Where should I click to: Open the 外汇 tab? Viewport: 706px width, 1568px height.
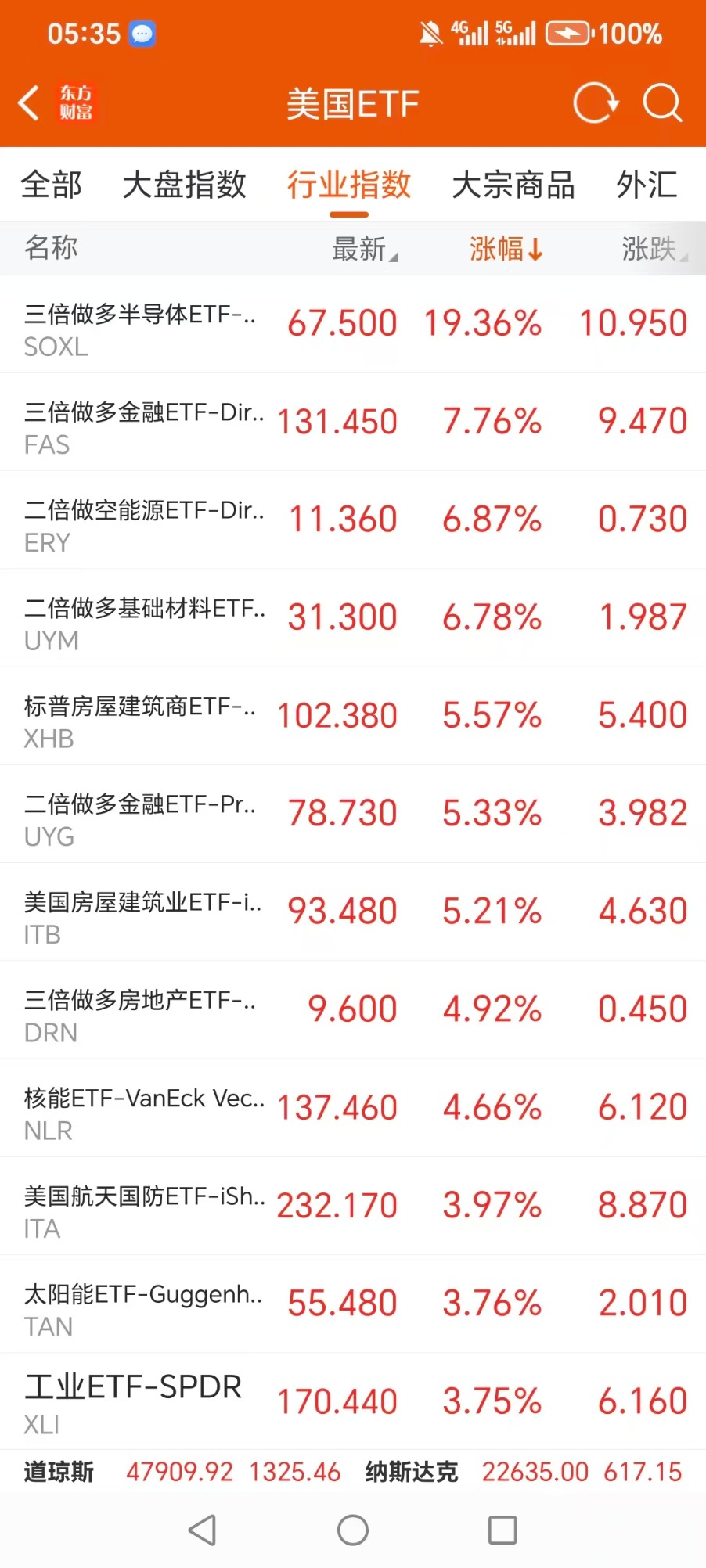click(x=647, y=185)
